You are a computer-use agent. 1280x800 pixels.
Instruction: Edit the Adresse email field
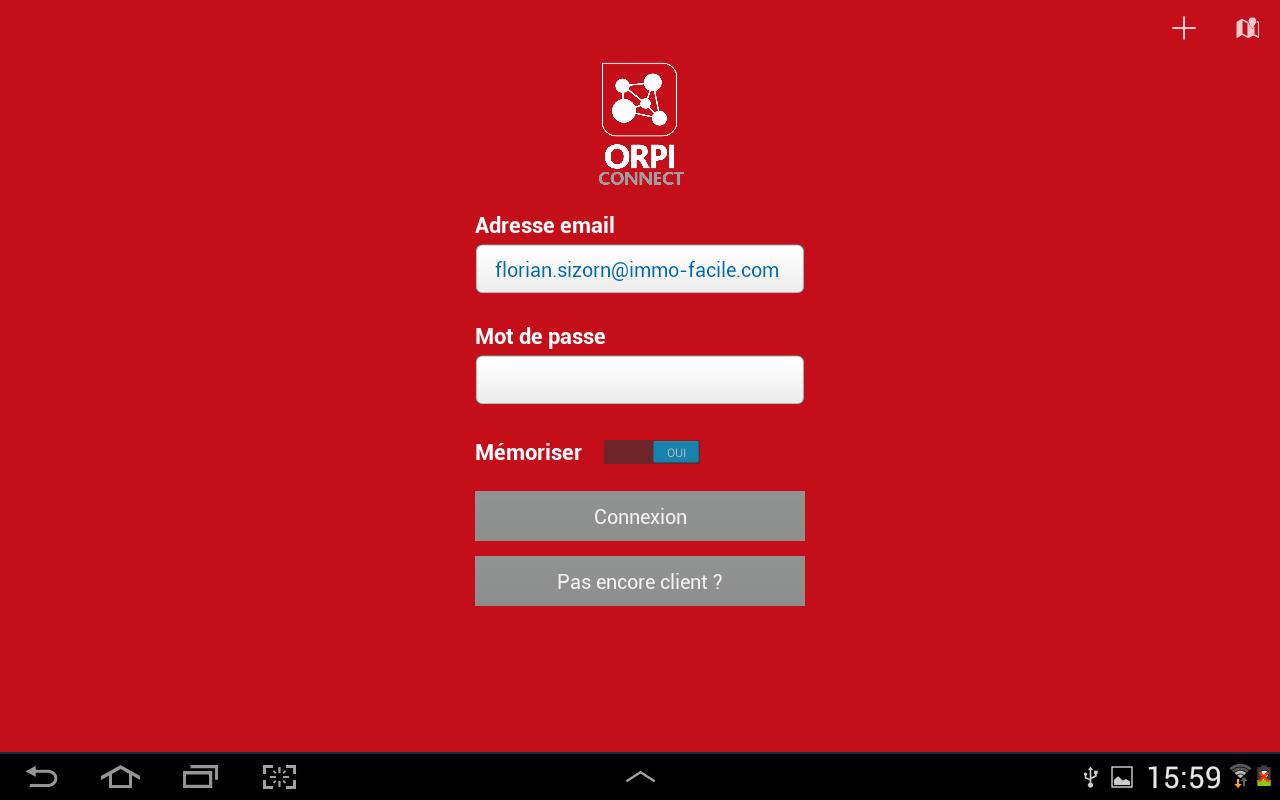click(639, 269)
